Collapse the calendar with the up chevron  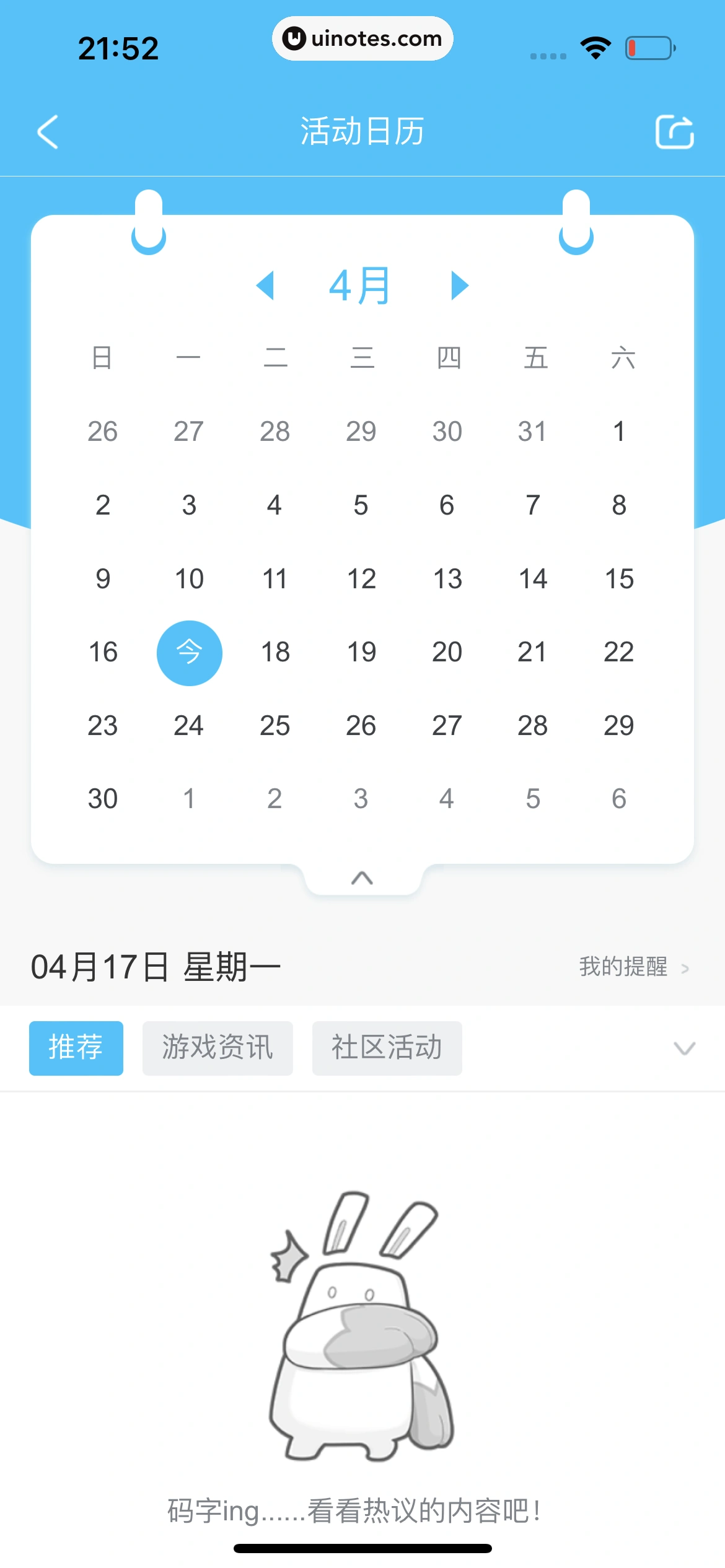pyautogui.click(x=362, y=878)
